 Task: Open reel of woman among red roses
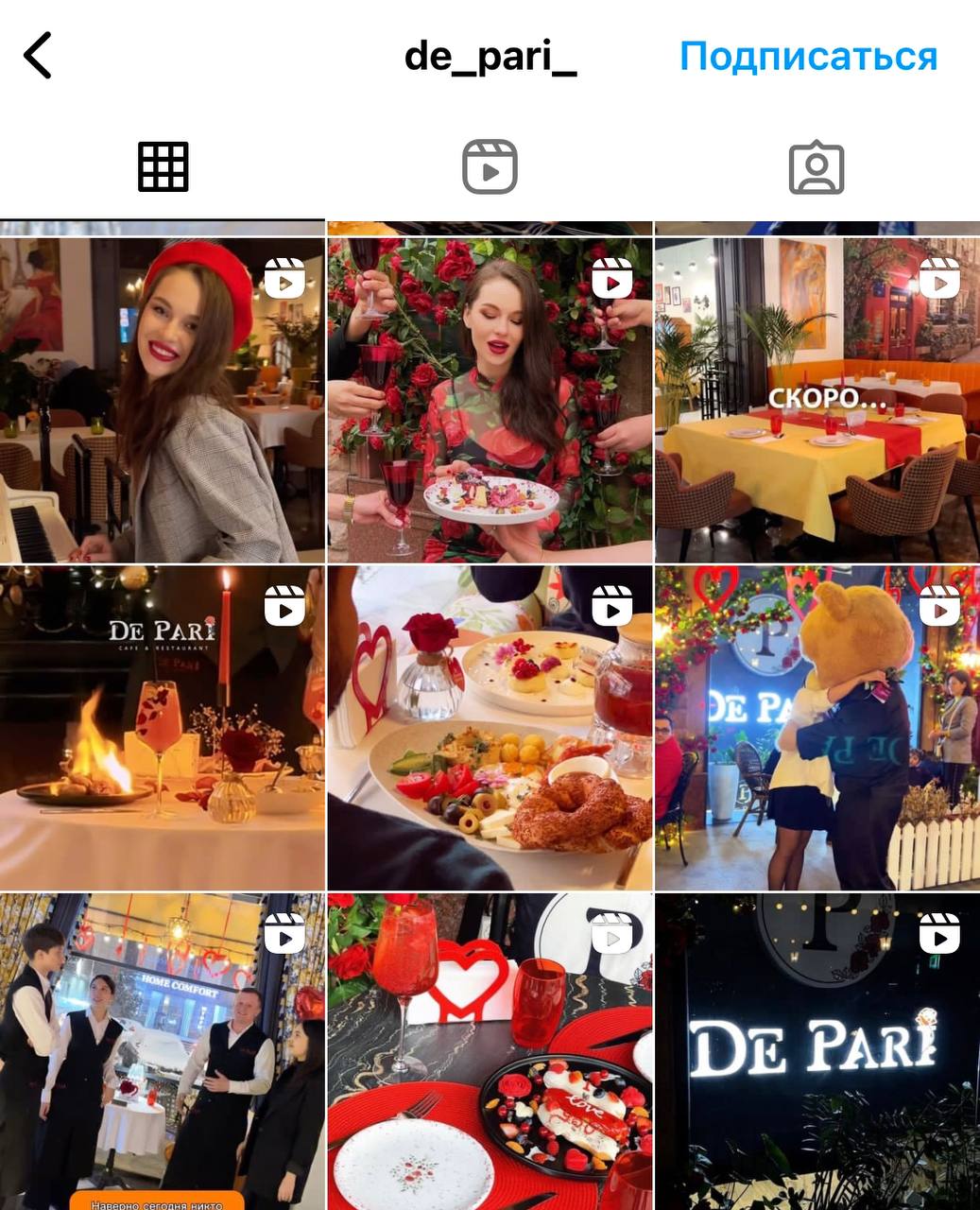(x=490, y=400)
